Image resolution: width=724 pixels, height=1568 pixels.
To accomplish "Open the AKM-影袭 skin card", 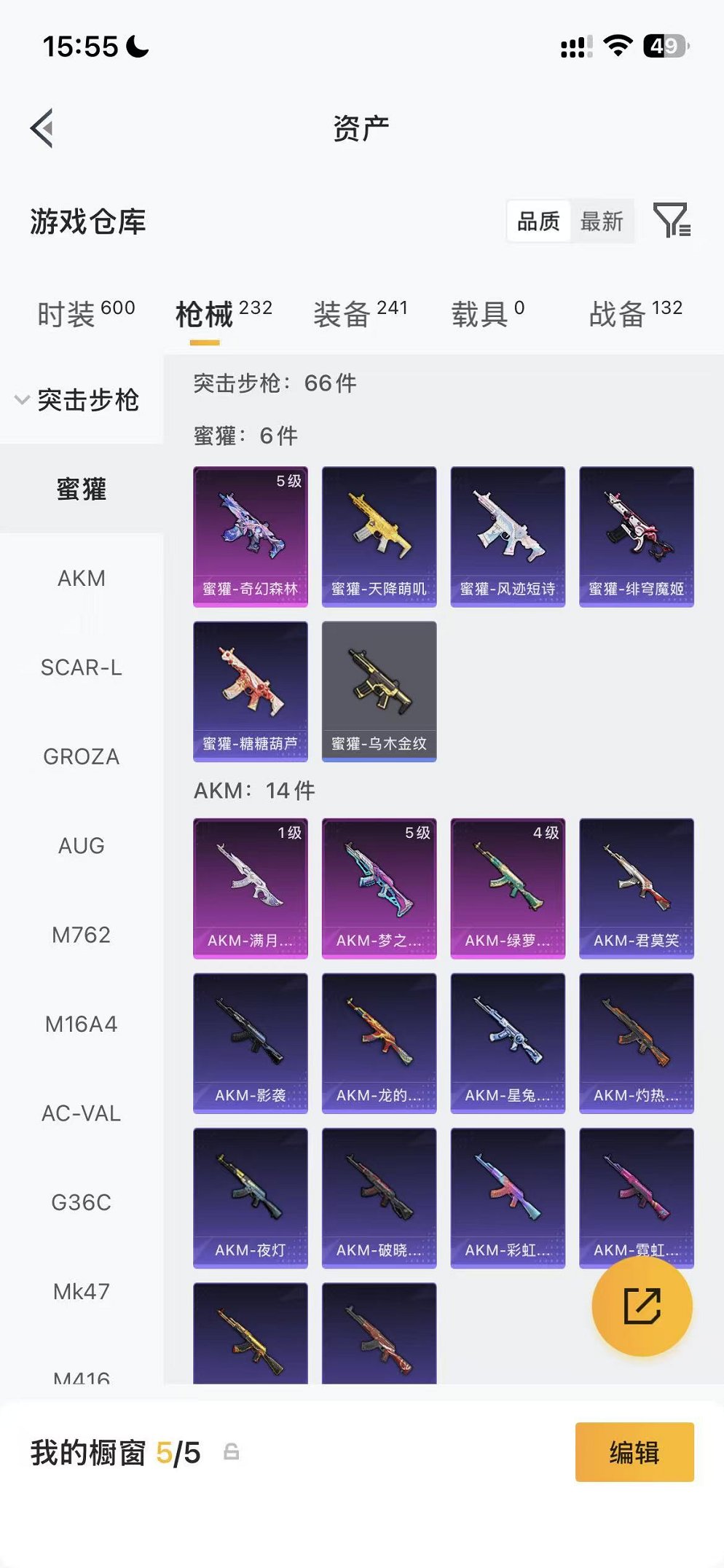I will pyautogui.click(x=251, y=1043).
